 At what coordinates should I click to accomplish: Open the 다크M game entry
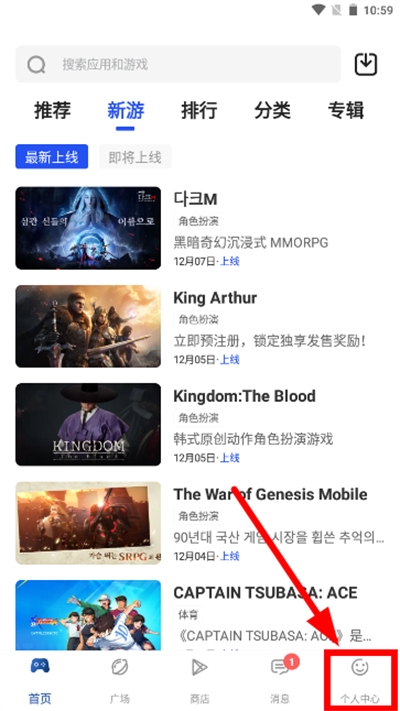[200, 228]
